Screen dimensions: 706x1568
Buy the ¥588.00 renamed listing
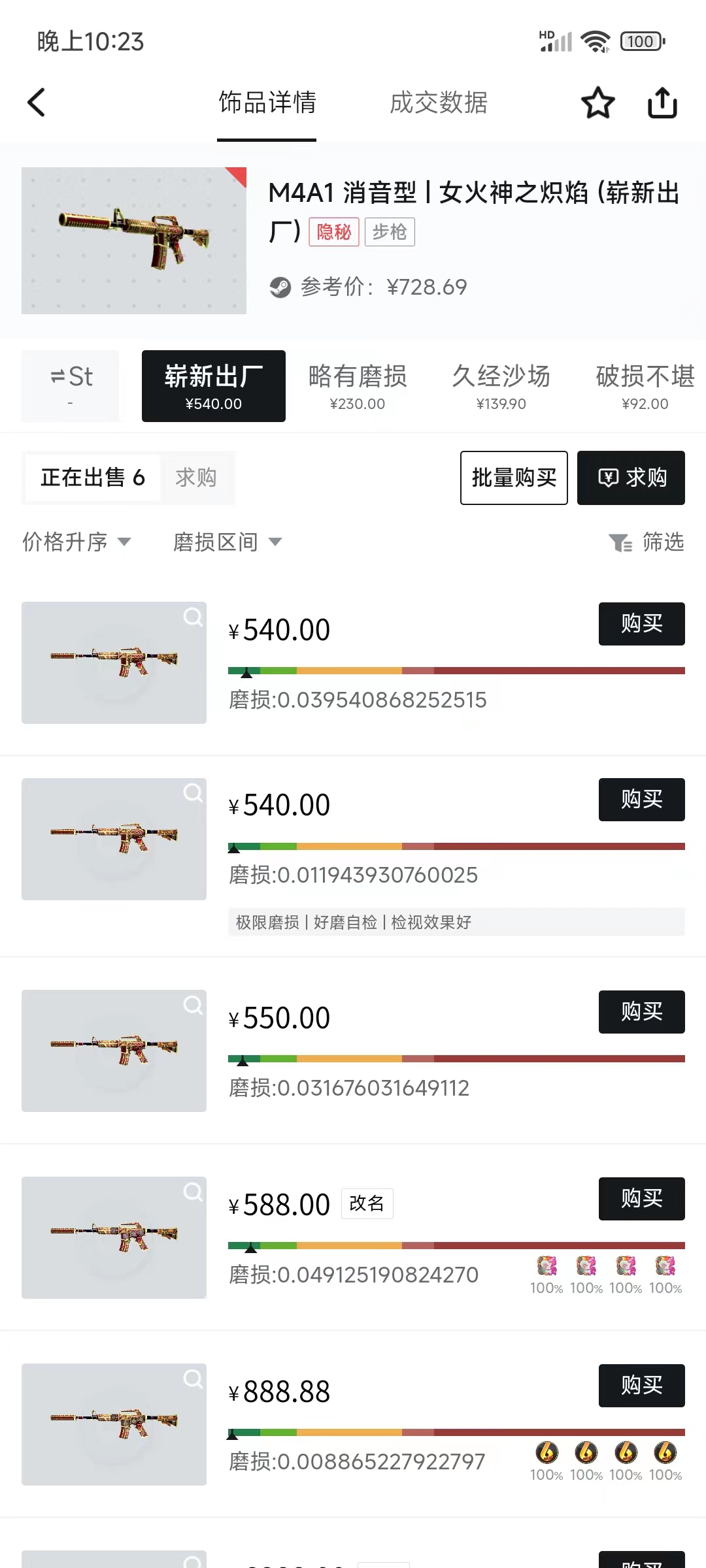click(642, 1199)
